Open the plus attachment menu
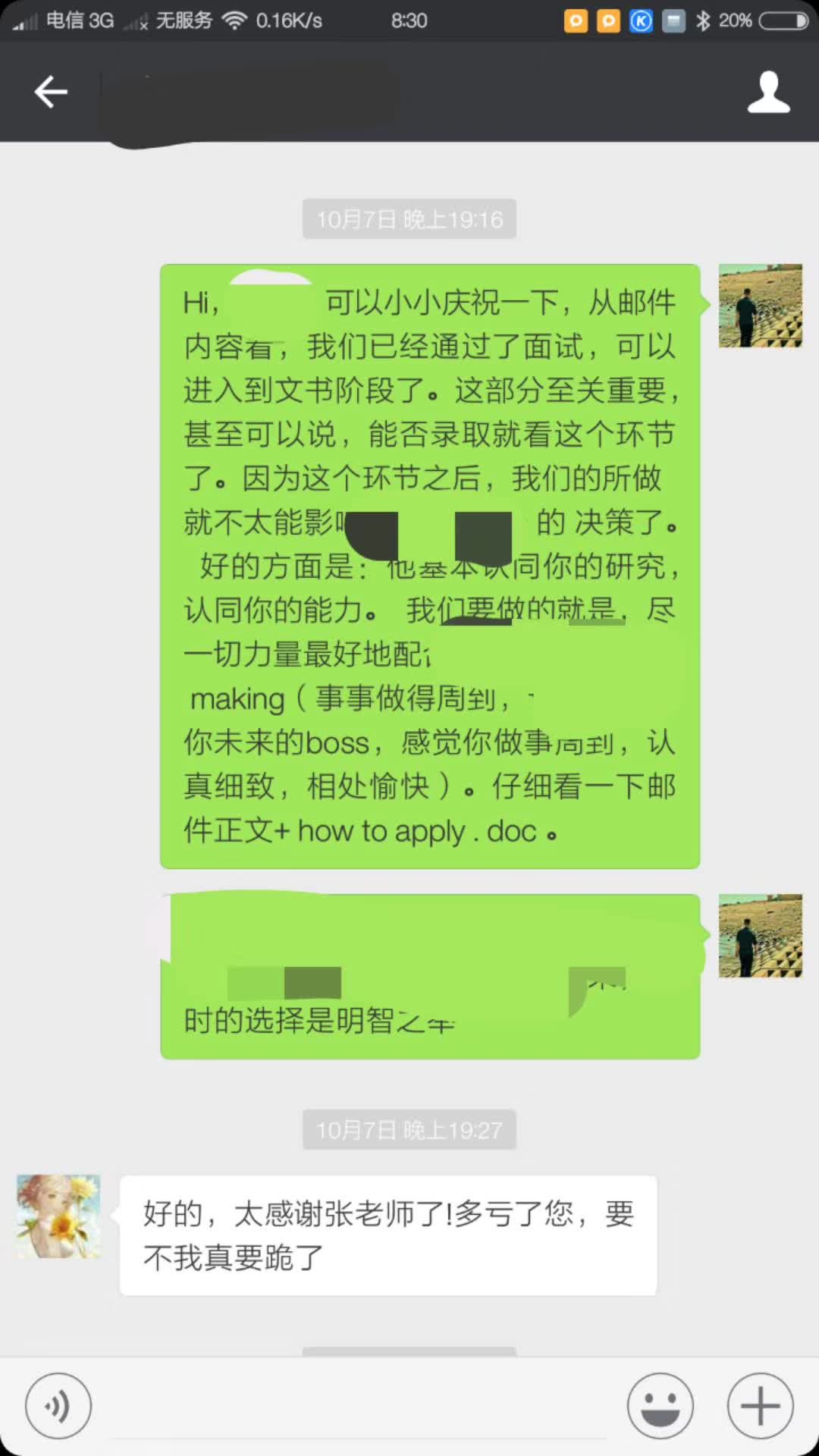 [760, 1405]
